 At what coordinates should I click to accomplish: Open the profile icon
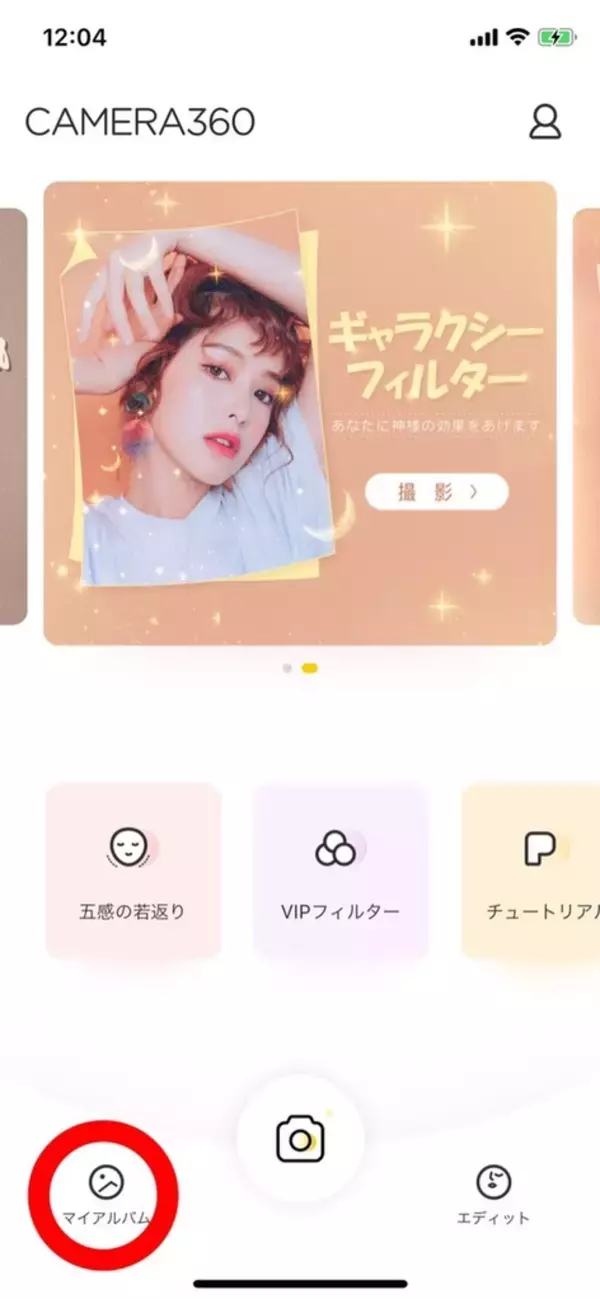pyautogui.click(x=545, y=122)
